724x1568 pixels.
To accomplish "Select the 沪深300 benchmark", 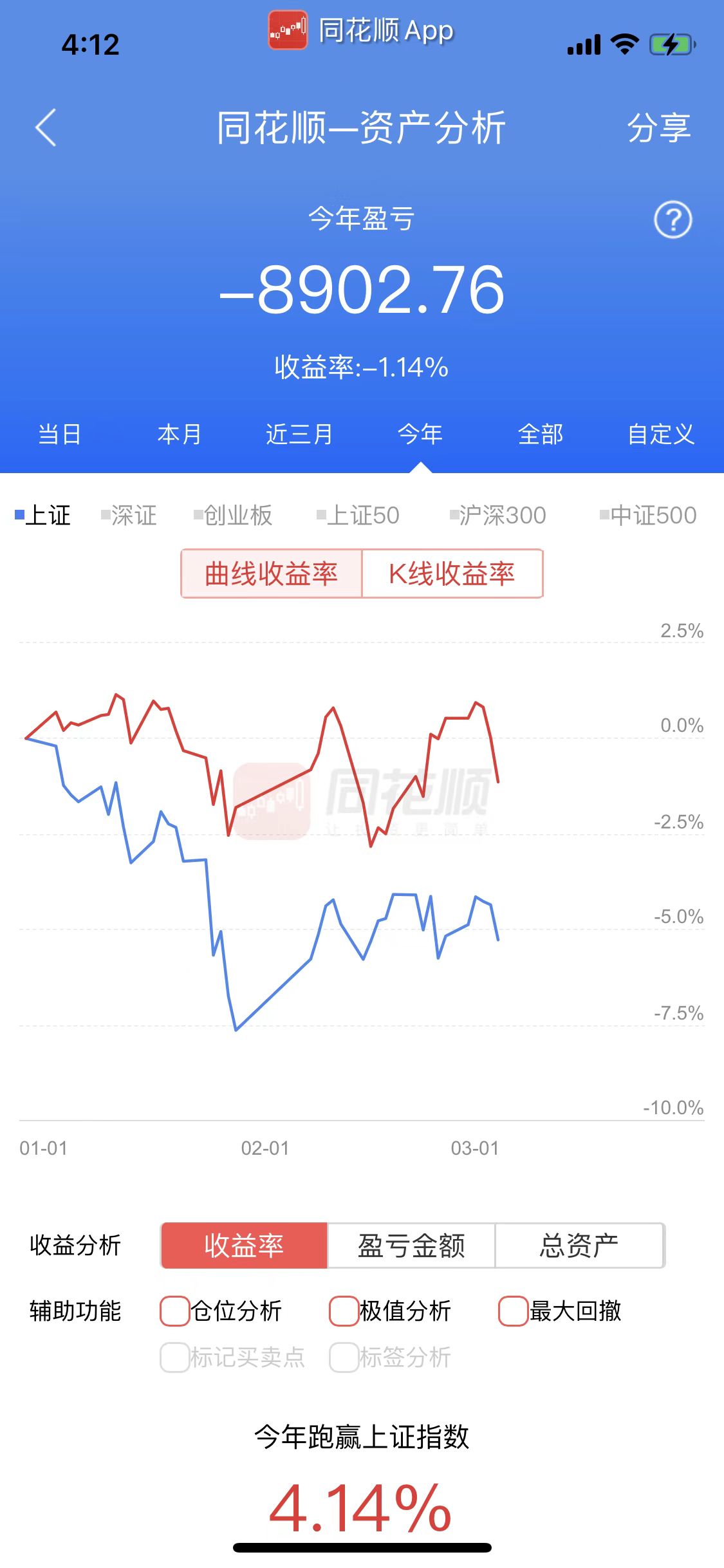I will [498, 515].
